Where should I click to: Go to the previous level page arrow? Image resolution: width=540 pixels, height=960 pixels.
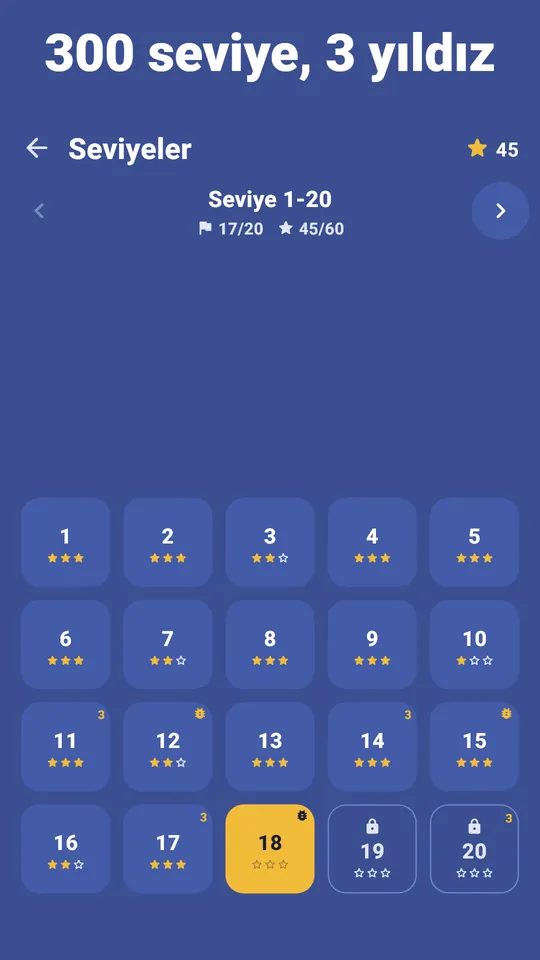point(39,211)
